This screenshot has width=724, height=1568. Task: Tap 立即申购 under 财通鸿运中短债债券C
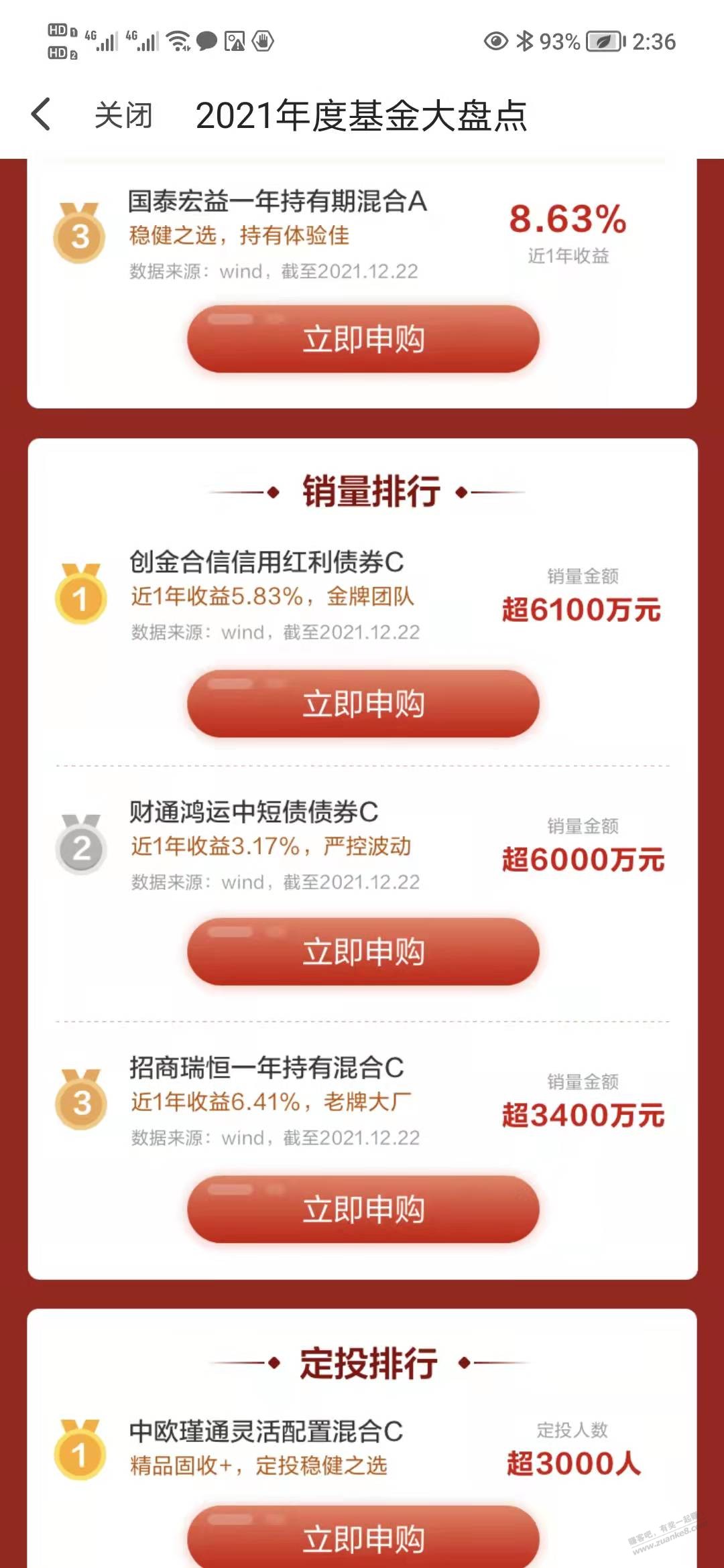click(363, 952)
